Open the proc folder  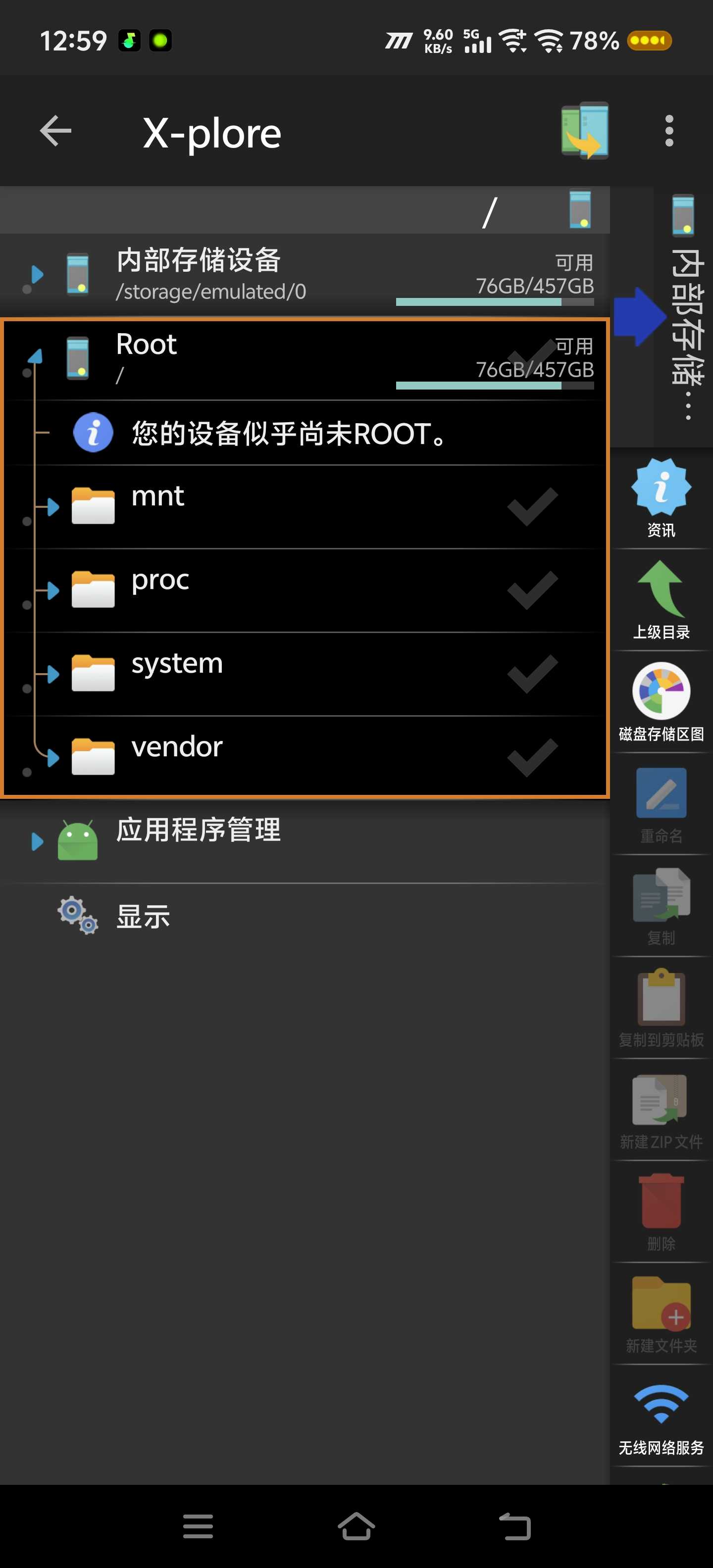[x=305, y=590]
